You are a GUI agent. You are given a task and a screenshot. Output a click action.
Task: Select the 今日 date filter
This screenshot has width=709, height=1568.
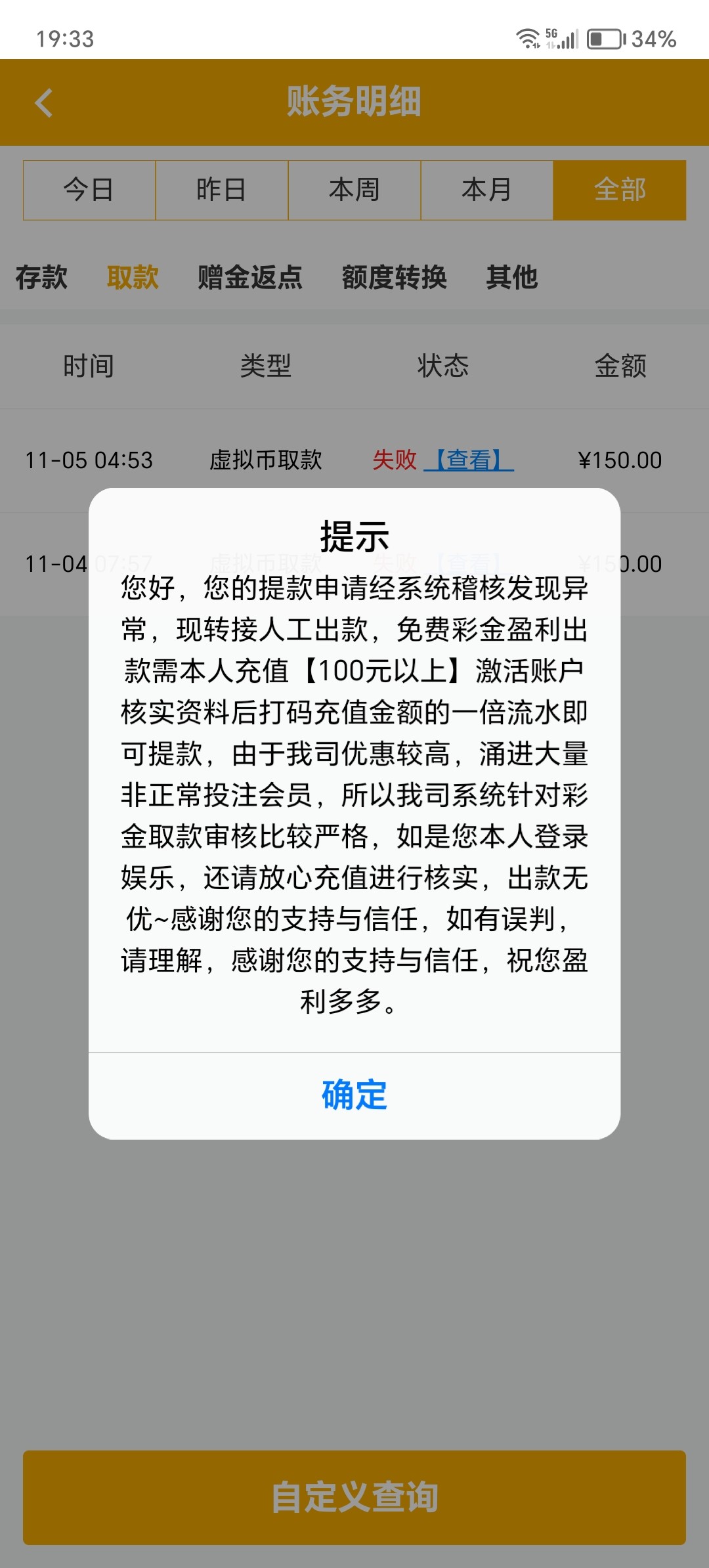coord(89,190)
